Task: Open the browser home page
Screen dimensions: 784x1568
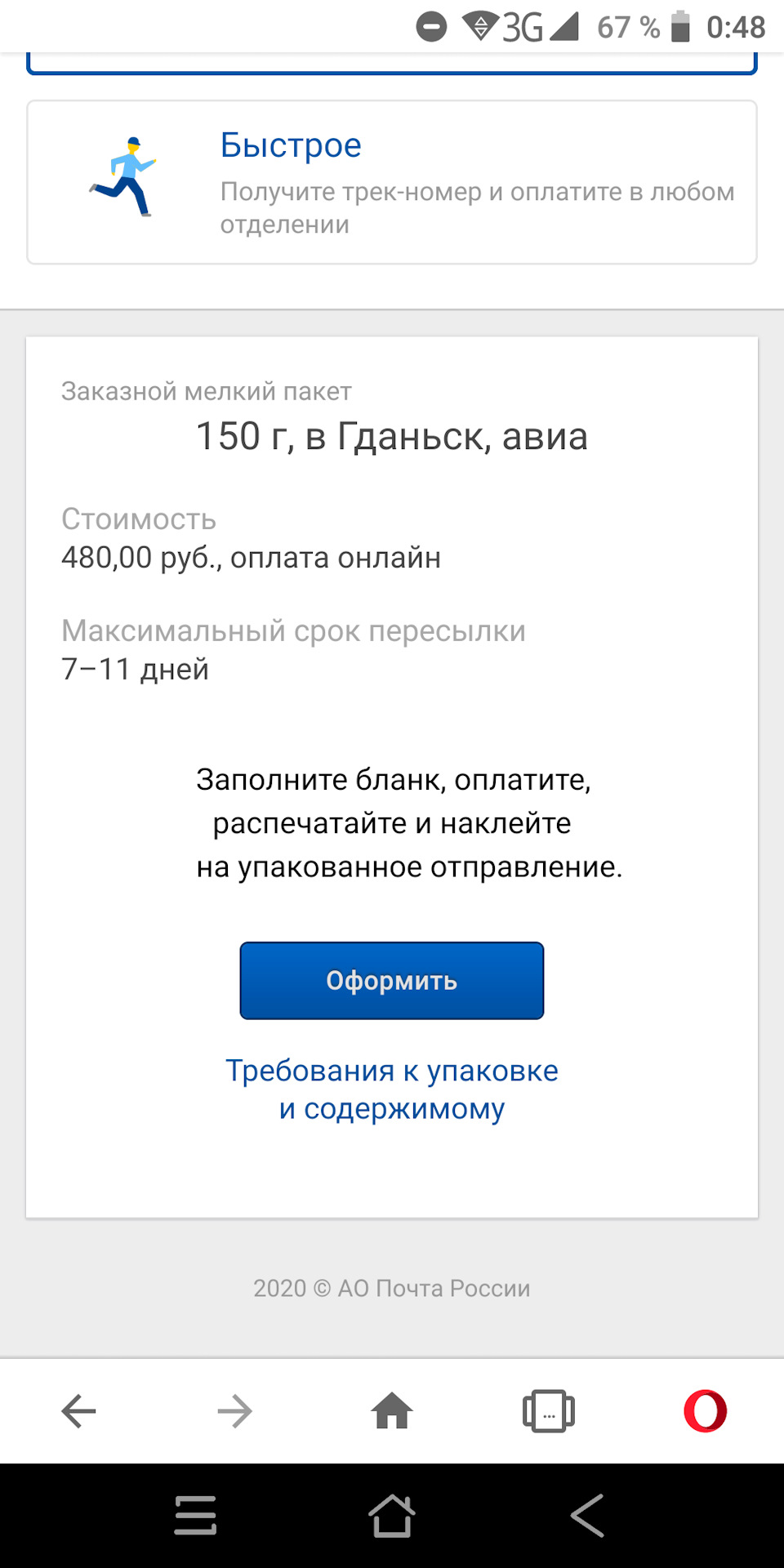Action: [392, 1411]
